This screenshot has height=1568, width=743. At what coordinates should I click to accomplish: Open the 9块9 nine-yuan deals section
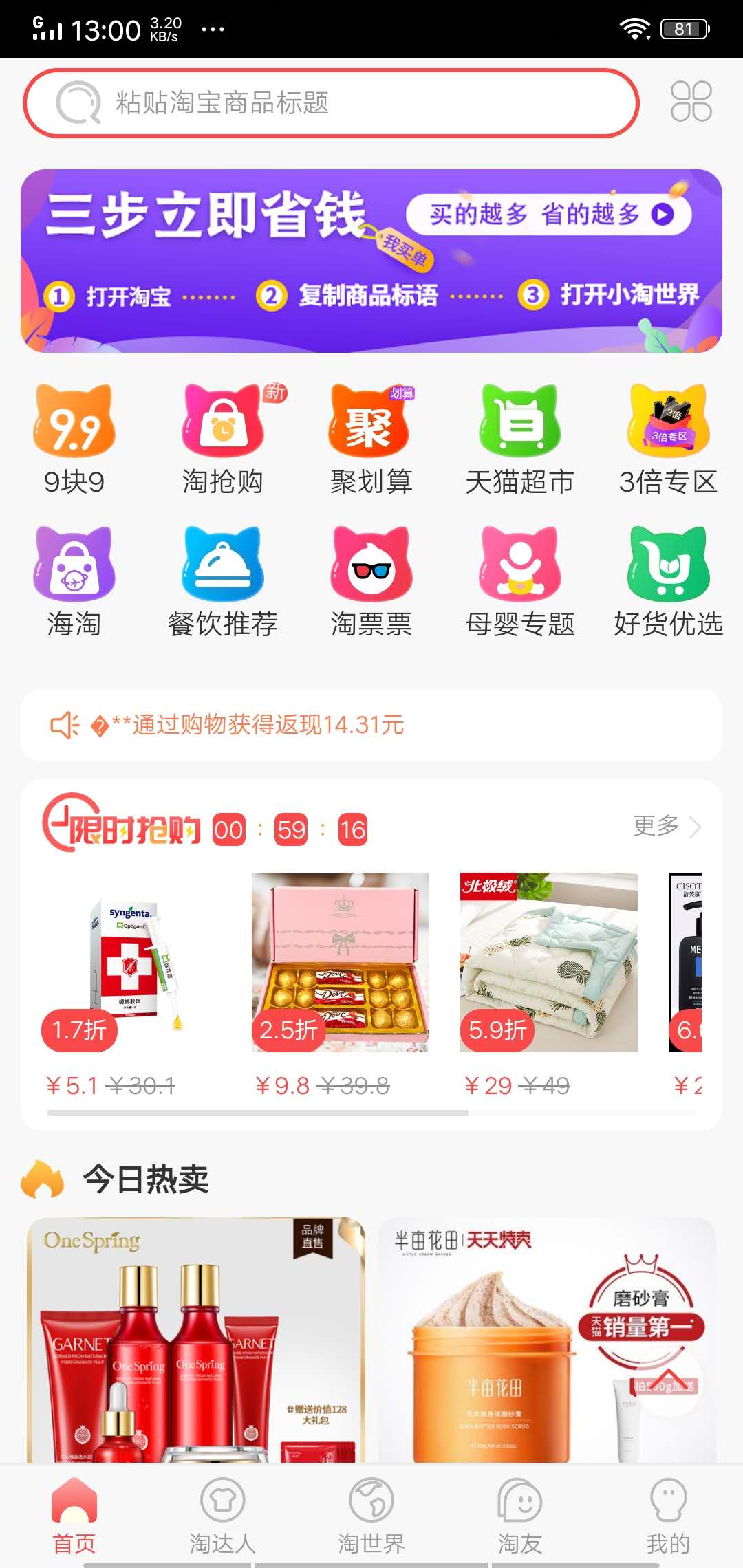74,438
